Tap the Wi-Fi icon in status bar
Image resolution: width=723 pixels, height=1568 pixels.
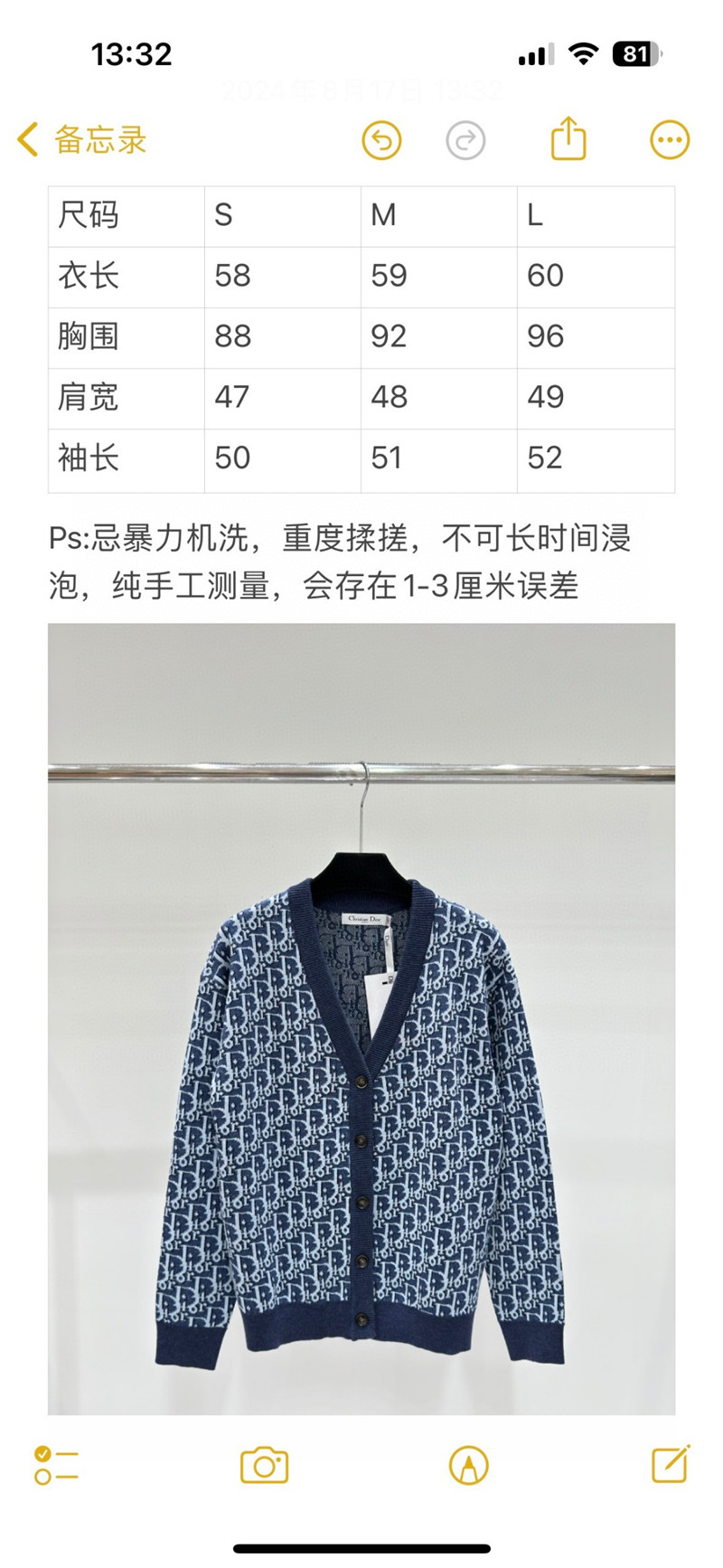coord(583,54)
